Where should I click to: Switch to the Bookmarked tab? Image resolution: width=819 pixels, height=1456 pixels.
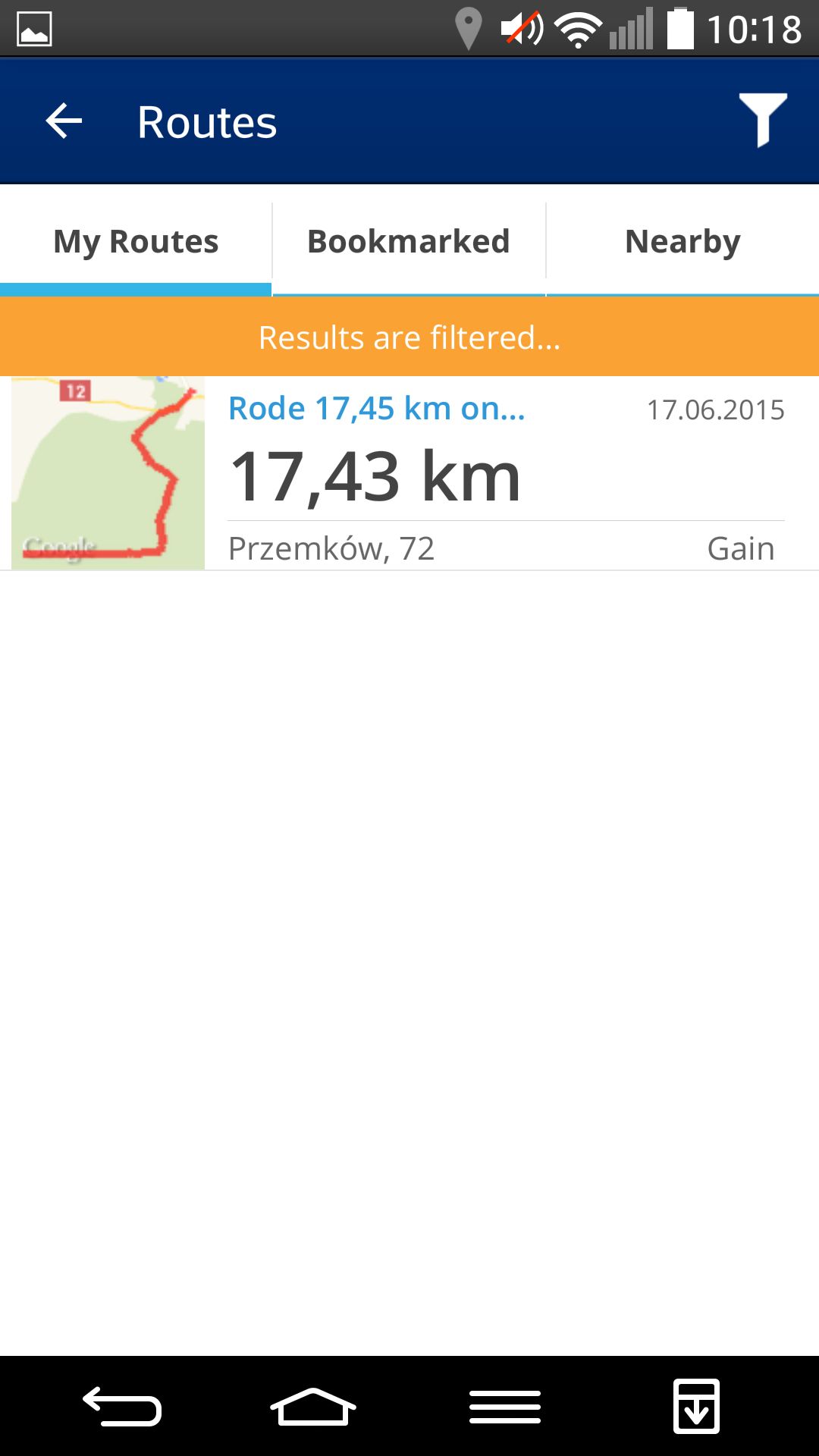point(409,241)
